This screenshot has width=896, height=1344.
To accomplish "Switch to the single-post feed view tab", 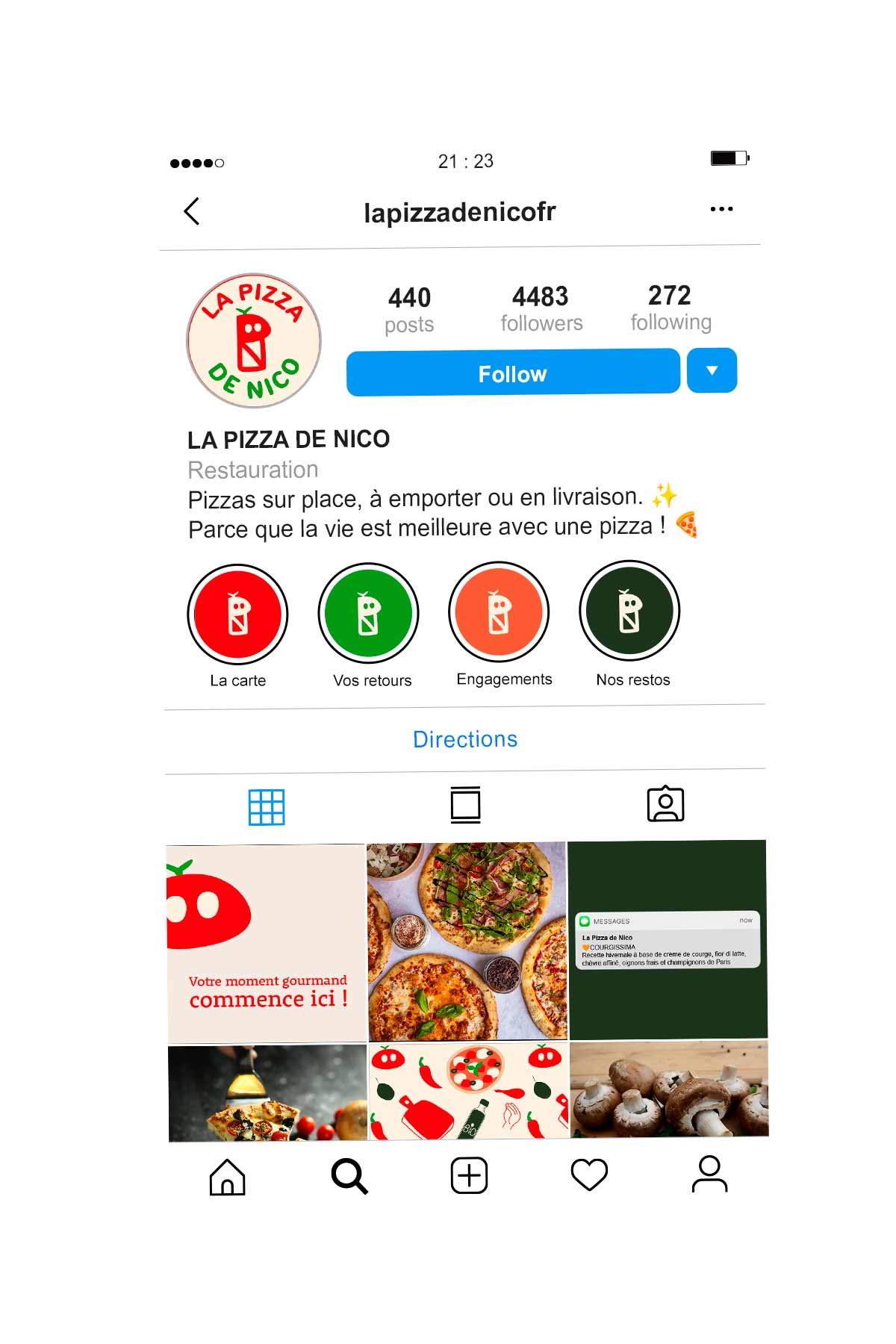I will (x=466, y=805).
